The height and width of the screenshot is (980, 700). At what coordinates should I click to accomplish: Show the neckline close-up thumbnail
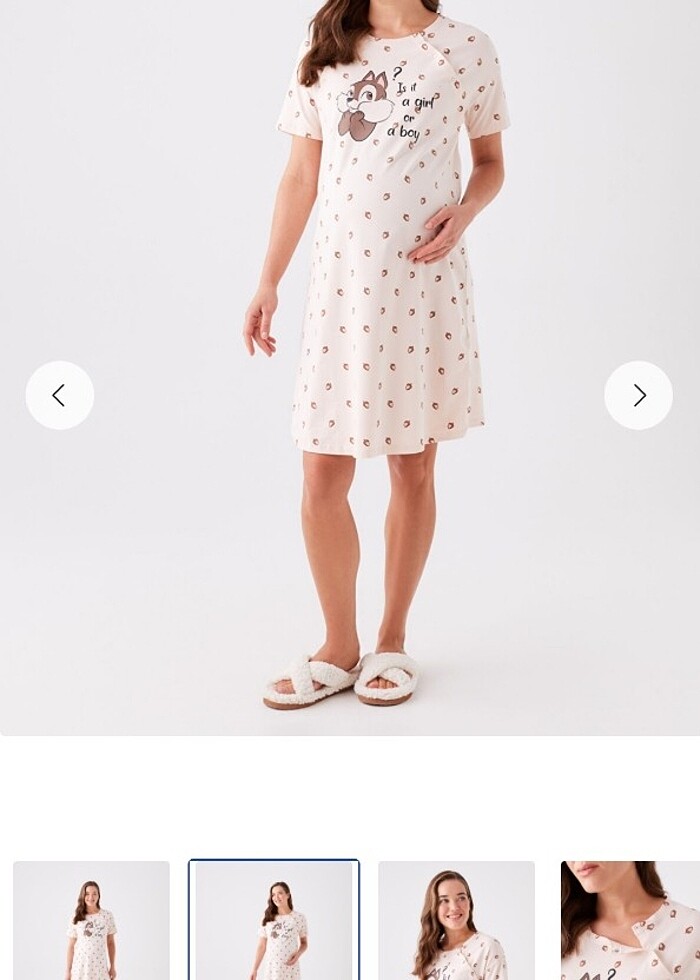click(x=630, y=920)
